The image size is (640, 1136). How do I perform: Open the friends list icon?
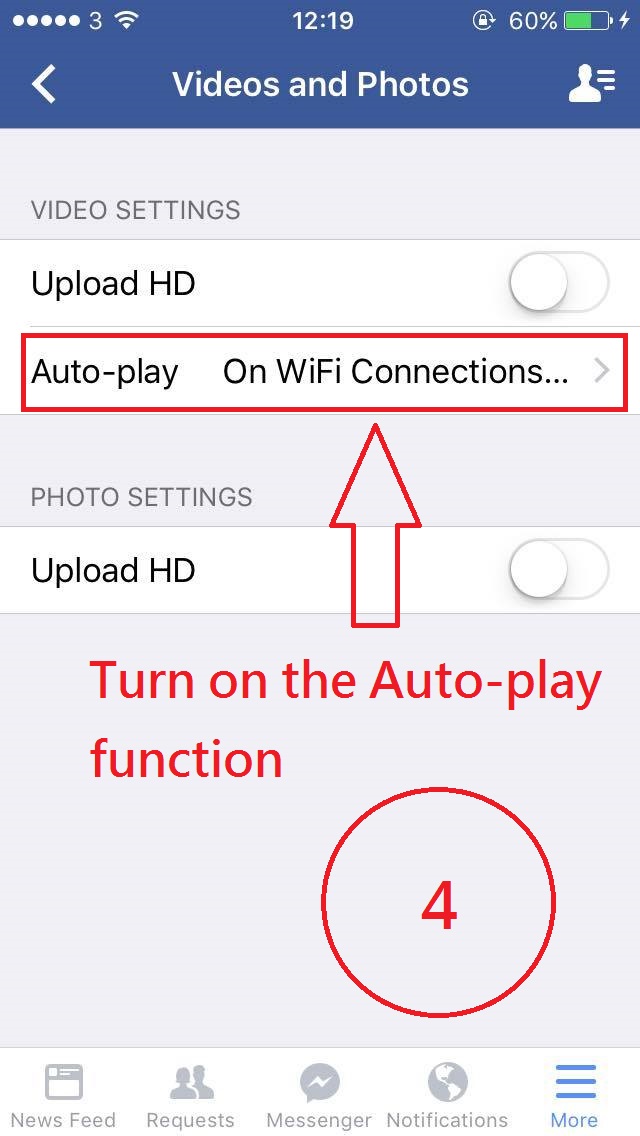pyautogui.click(x=591, y=84)
